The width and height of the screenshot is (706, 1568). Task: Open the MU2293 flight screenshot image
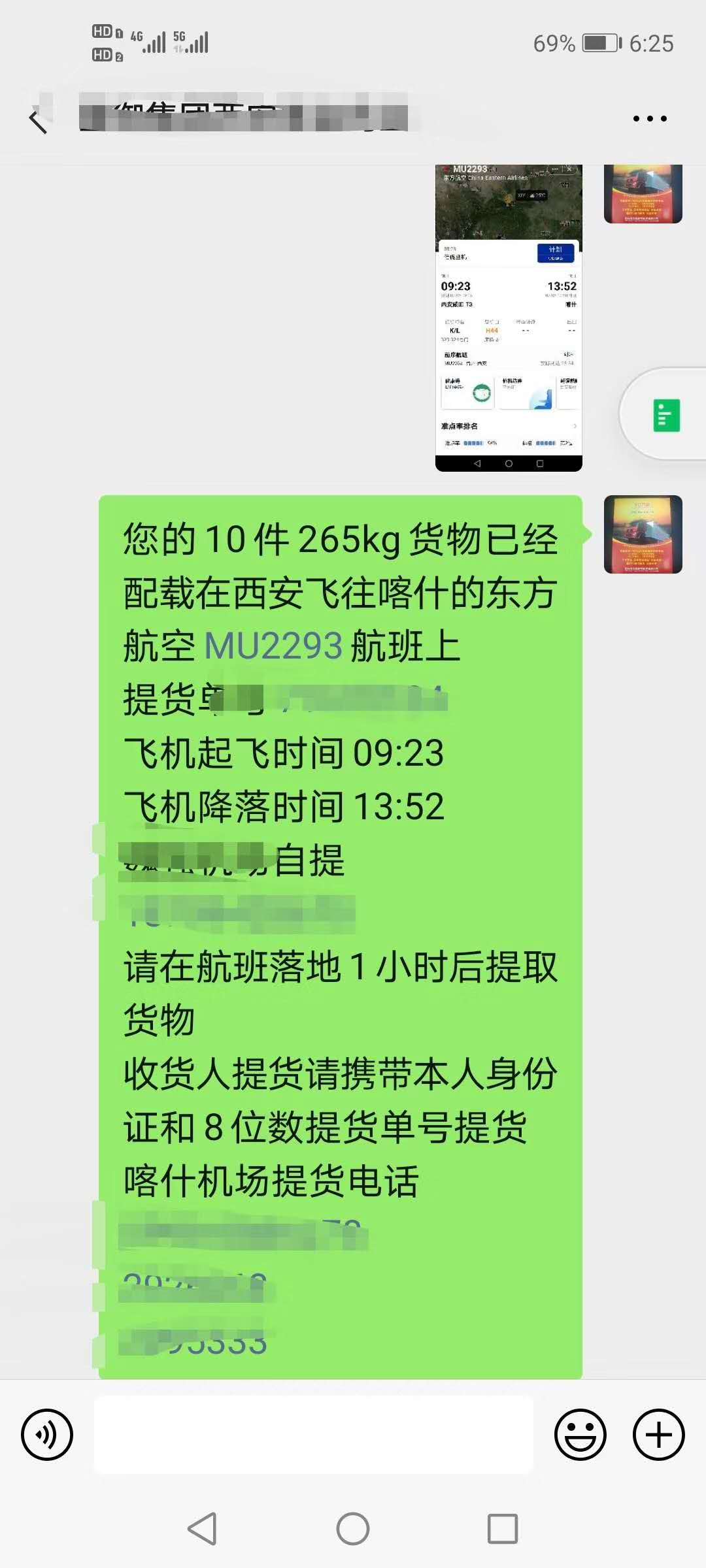click(x=509, y=318)
